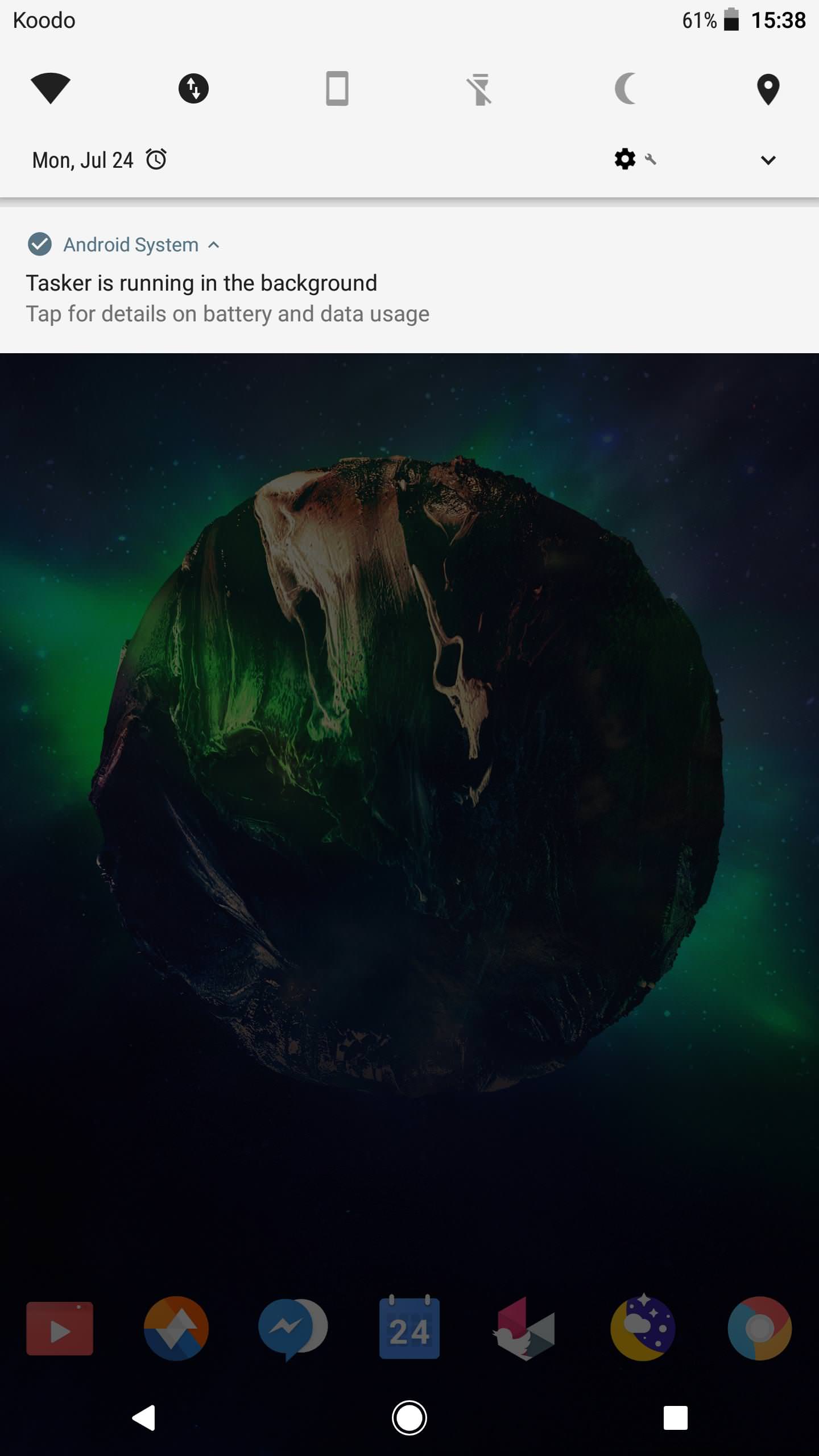
Task: Toggle the mobile data quick setting
Action: (193, 89)
